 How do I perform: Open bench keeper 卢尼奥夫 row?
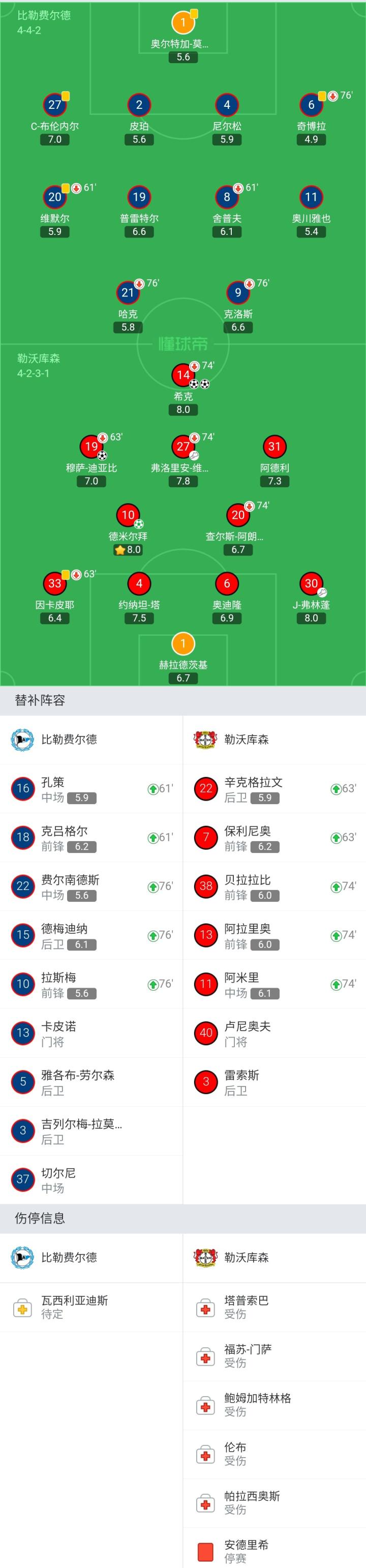pos(274,1033)
